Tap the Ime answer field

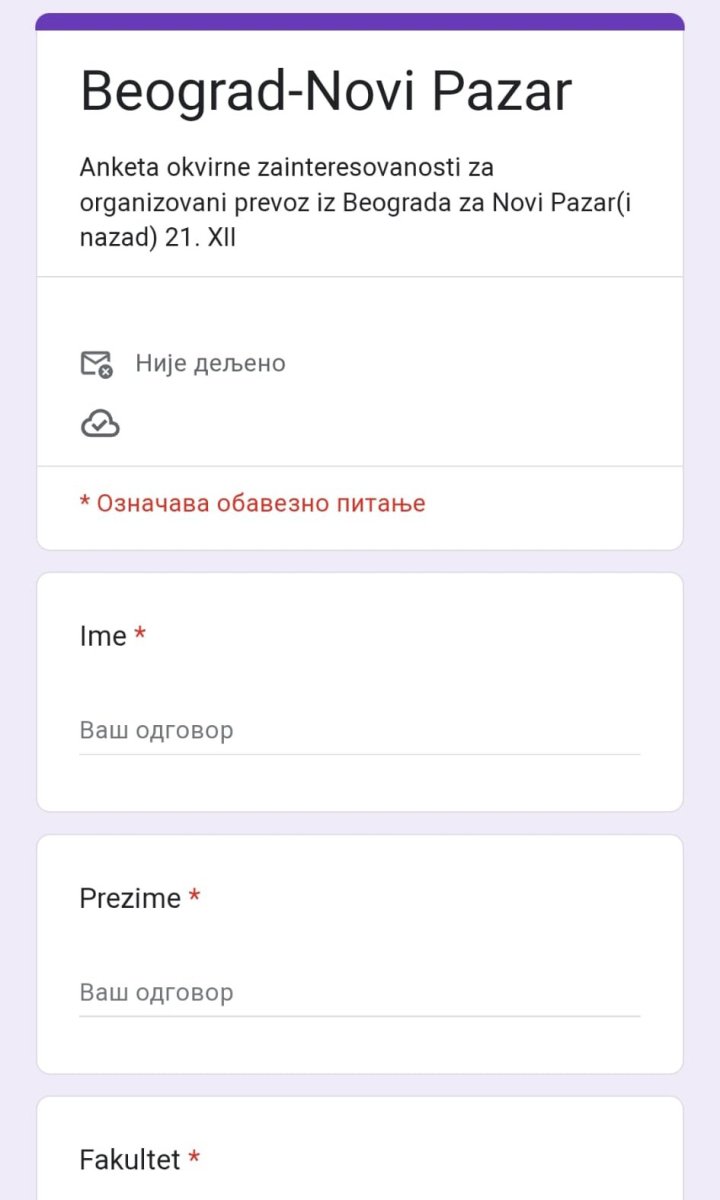358,731
